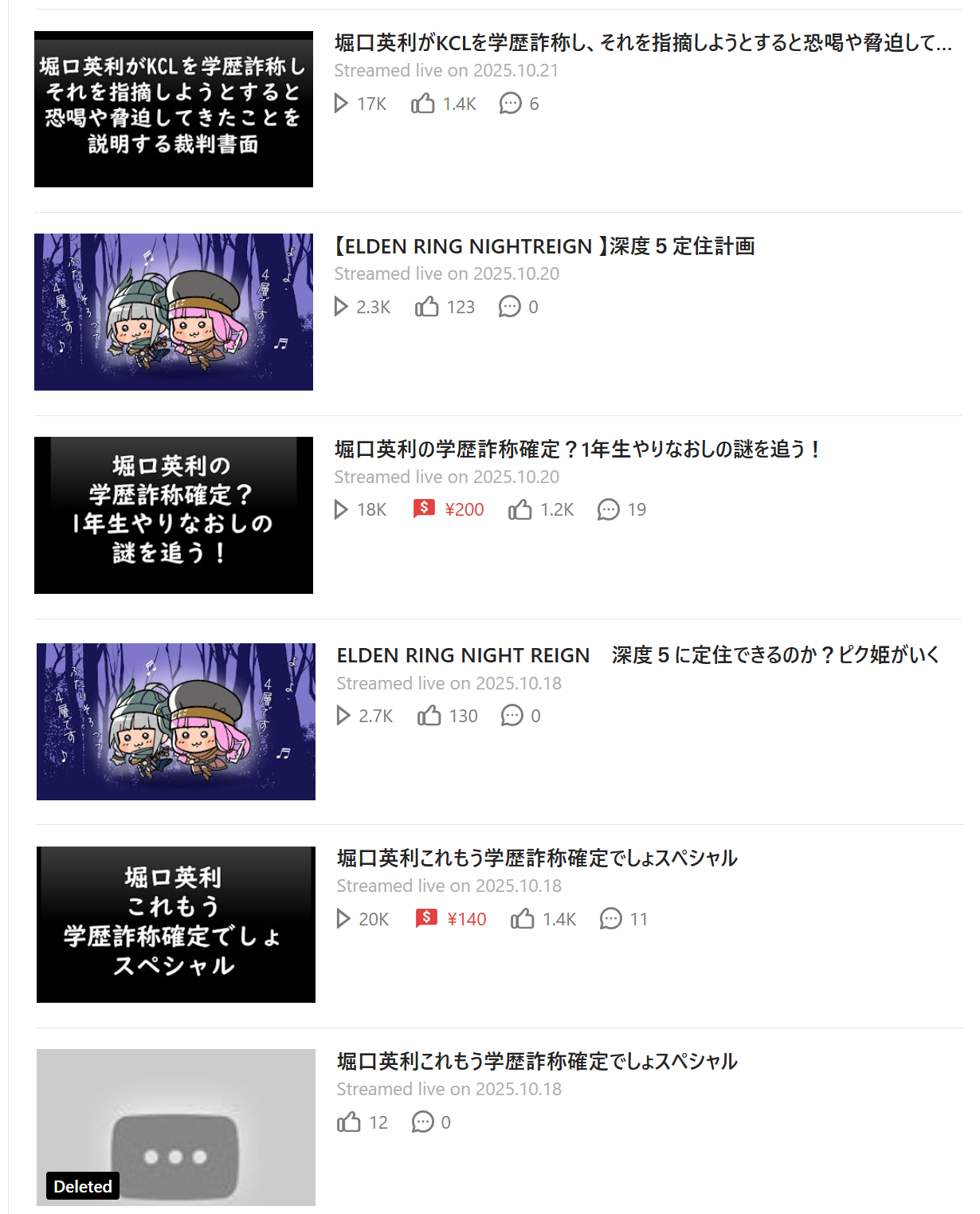Open the black 学歴詐称確定でしょスペシャル thumbnail
The width and height of the screenshot is (980, 1214).
(x=175, y=925)
